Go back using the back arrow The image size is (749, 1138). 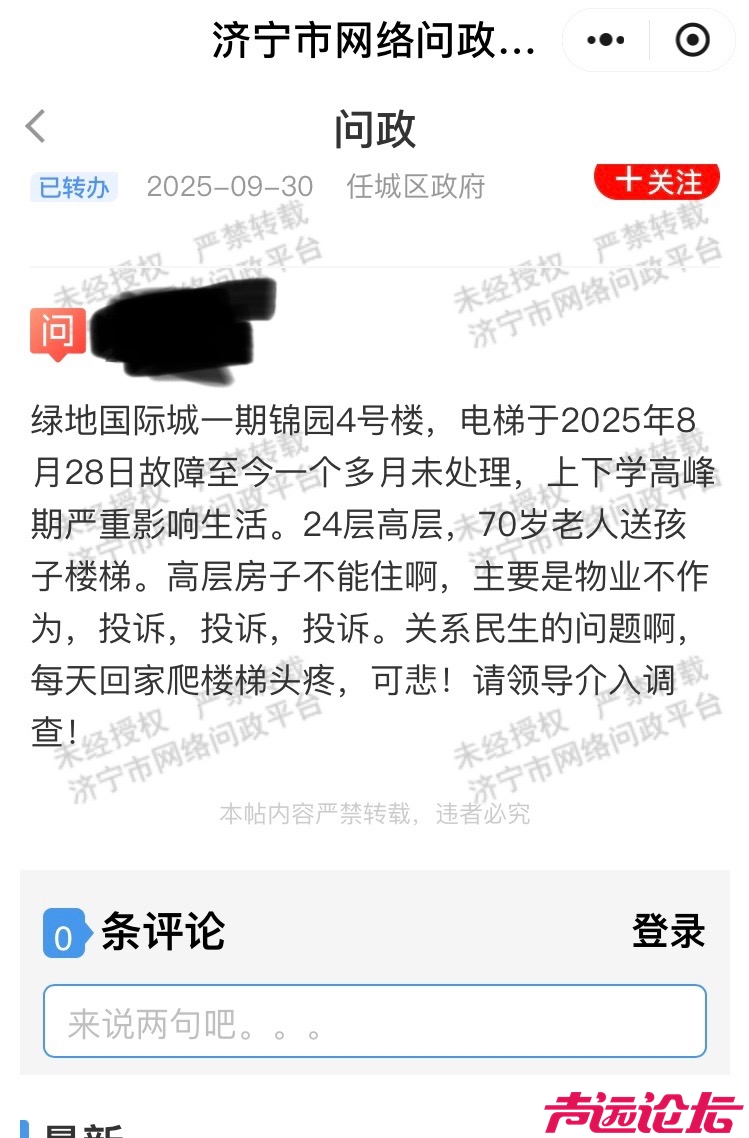click(x=36, y=127)
